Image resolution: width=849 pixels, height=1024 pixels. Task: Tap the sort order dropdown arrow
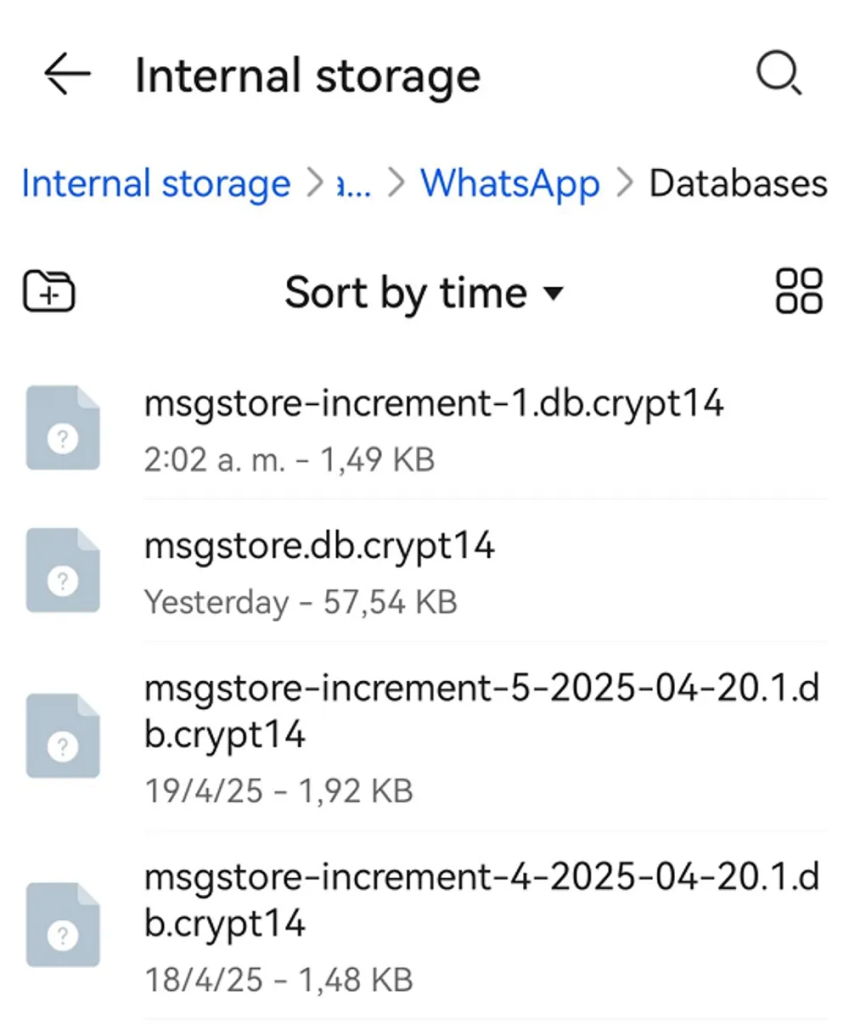[555, 295]
